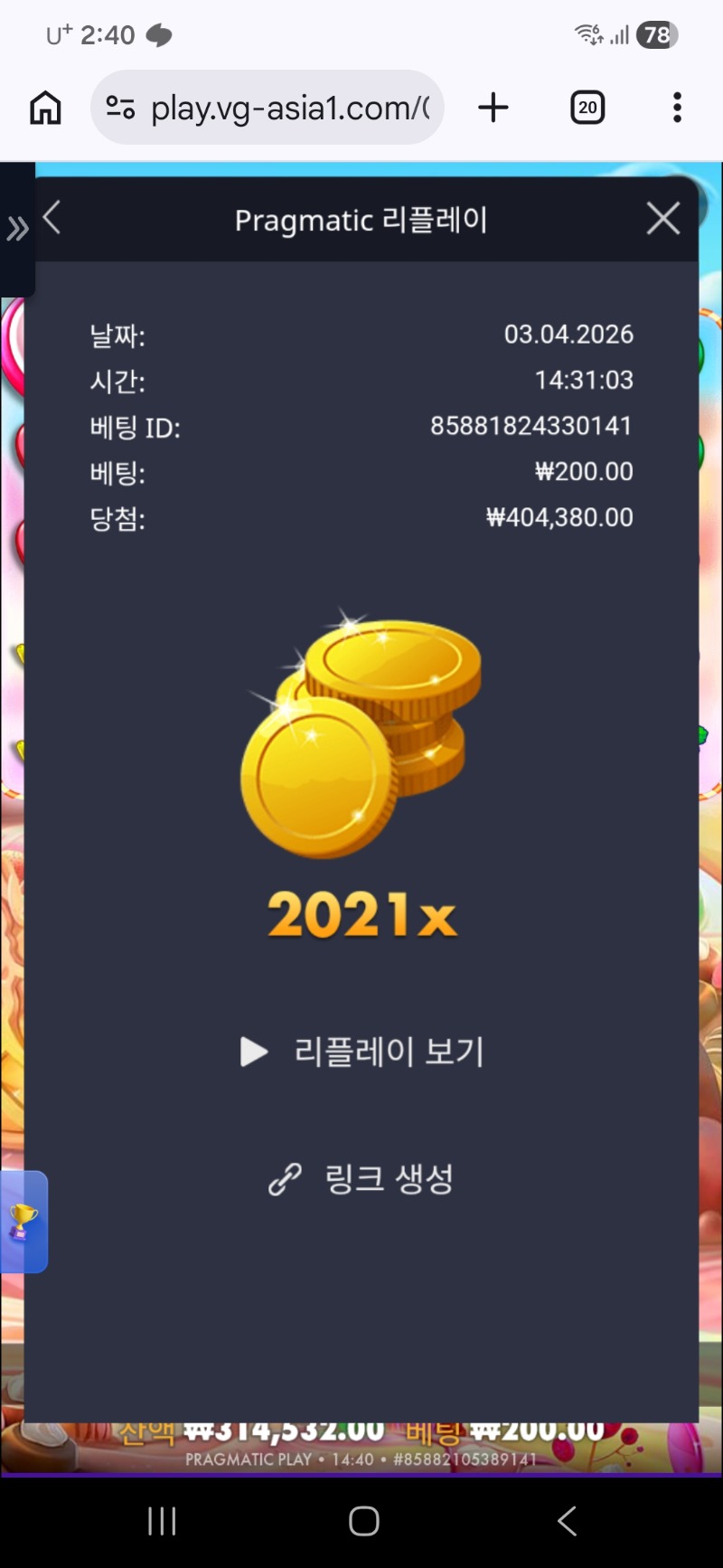This screenshot has width=723, height=1568.
Task: Open the browser overflow menu
Action: [677, 108]
